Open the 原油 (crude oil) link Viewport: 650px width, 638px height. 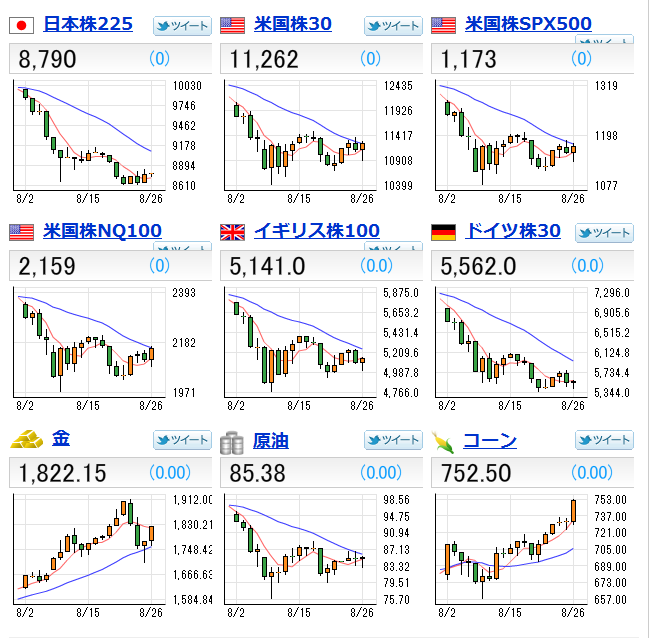[272, 440]
